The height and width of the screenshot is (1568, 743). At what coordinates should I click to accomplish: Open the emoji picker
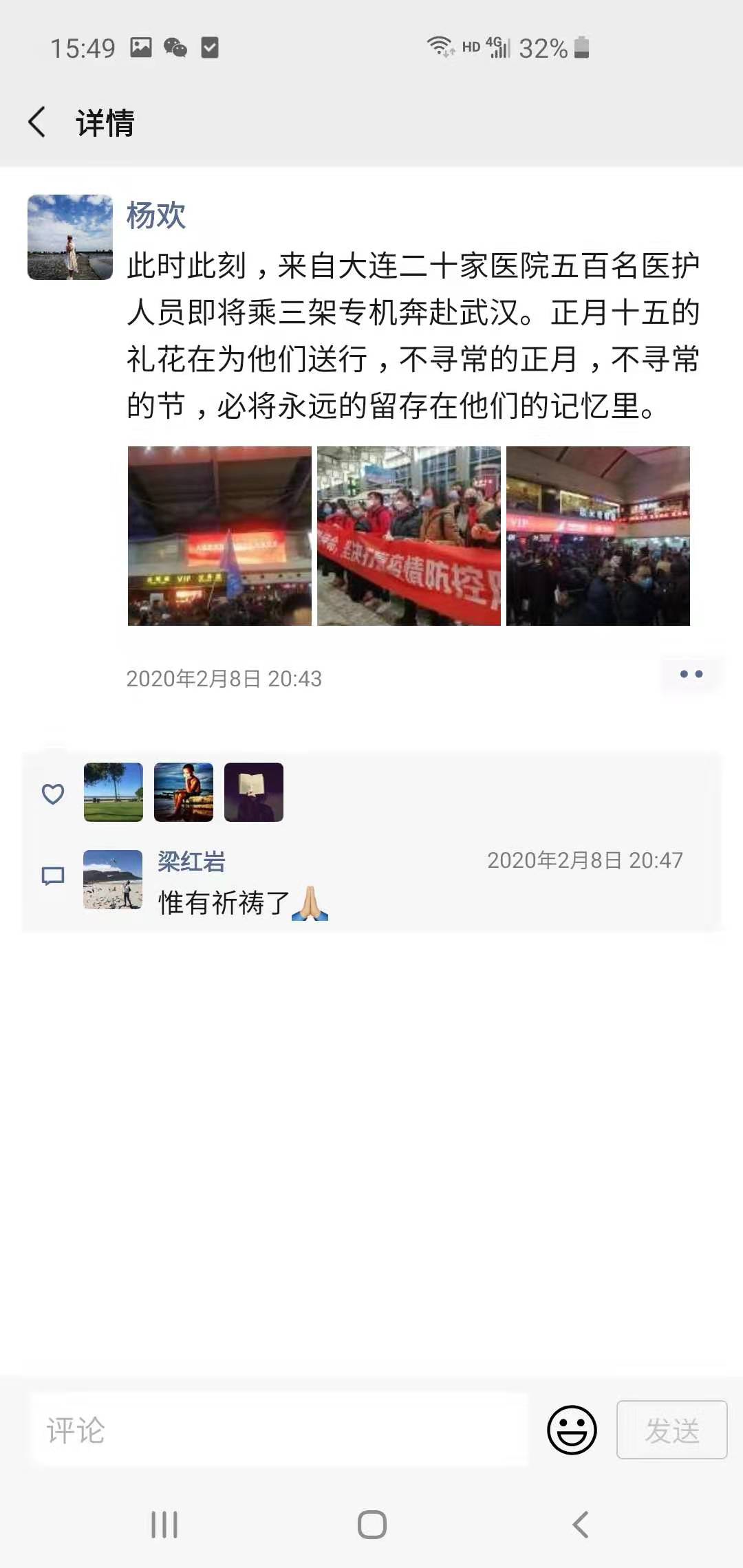click(572, 1430)
